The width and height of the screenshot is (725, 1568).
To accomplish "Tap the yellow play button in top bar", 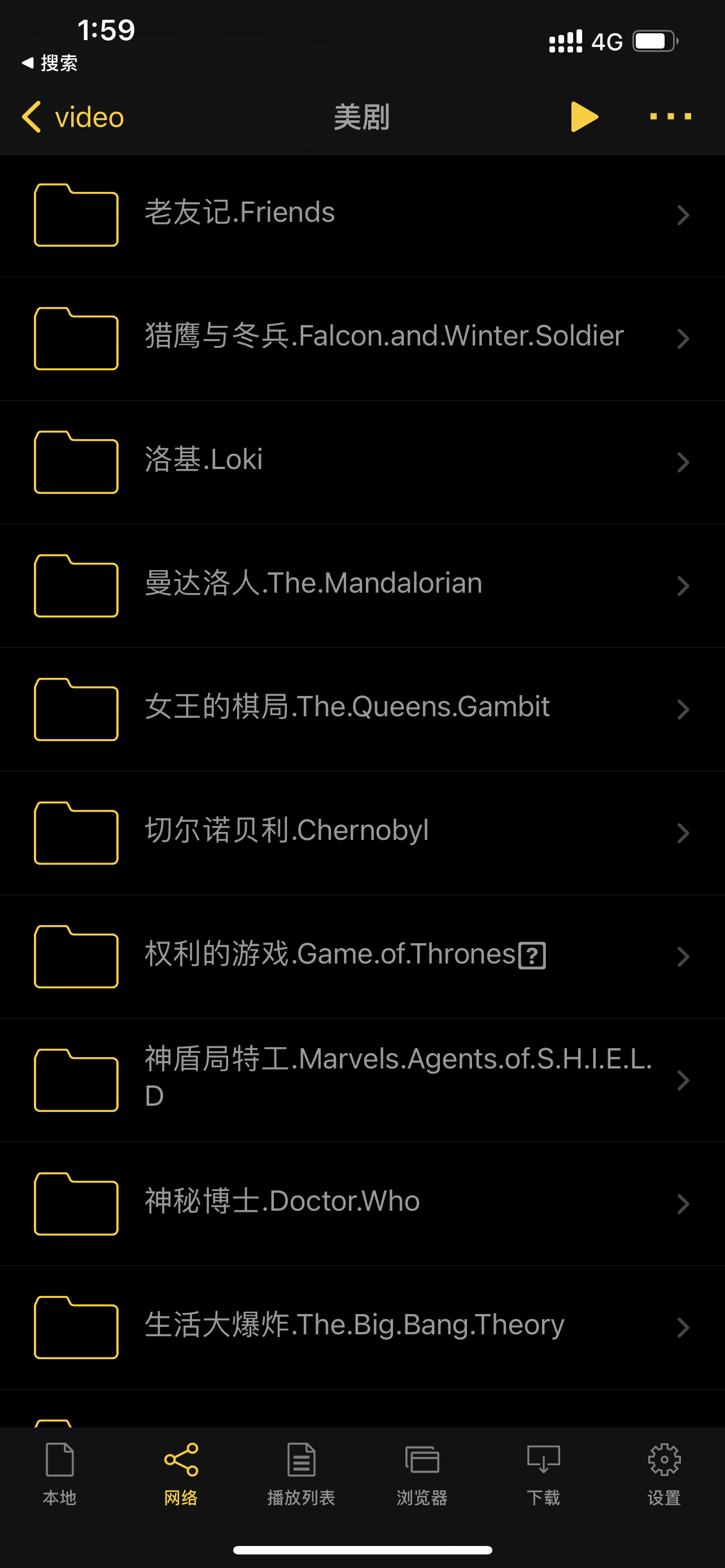I will pyautogui.click(x=583, y=116).
